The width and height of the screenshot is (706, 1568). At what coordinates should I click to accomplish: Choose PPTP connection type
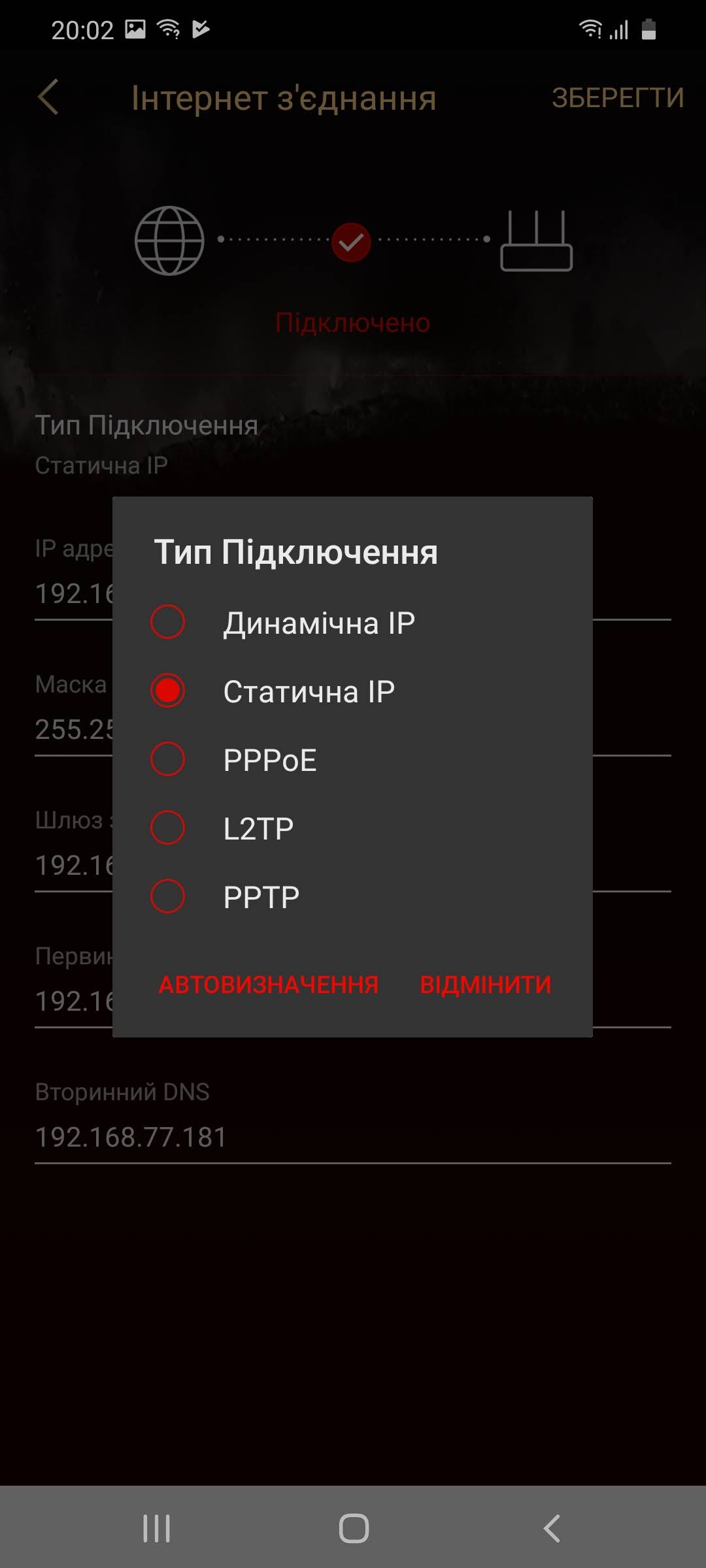coord(352,896)
